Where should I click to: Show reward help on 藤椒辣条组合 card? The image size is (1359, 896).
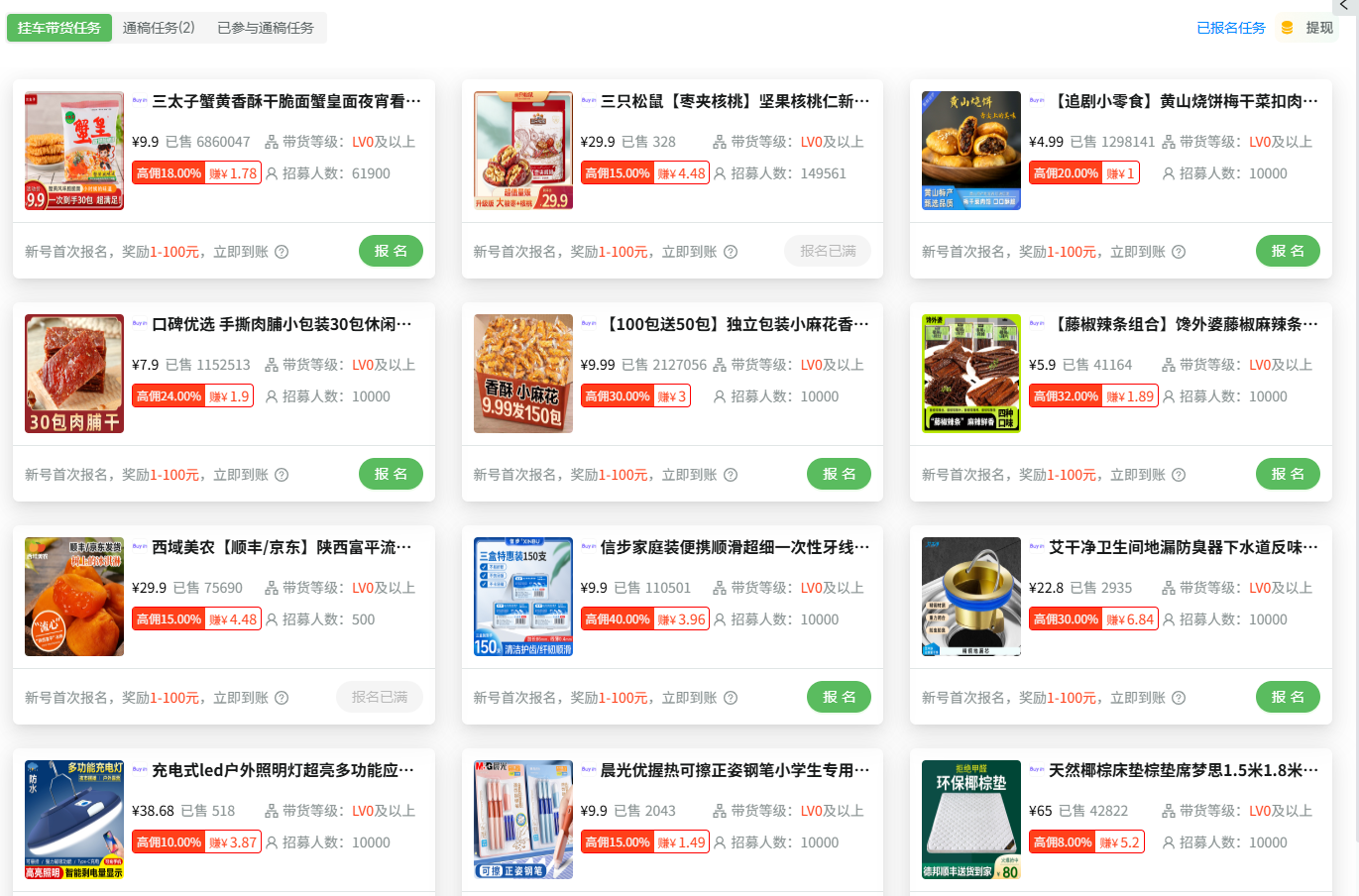point(1179,475)
